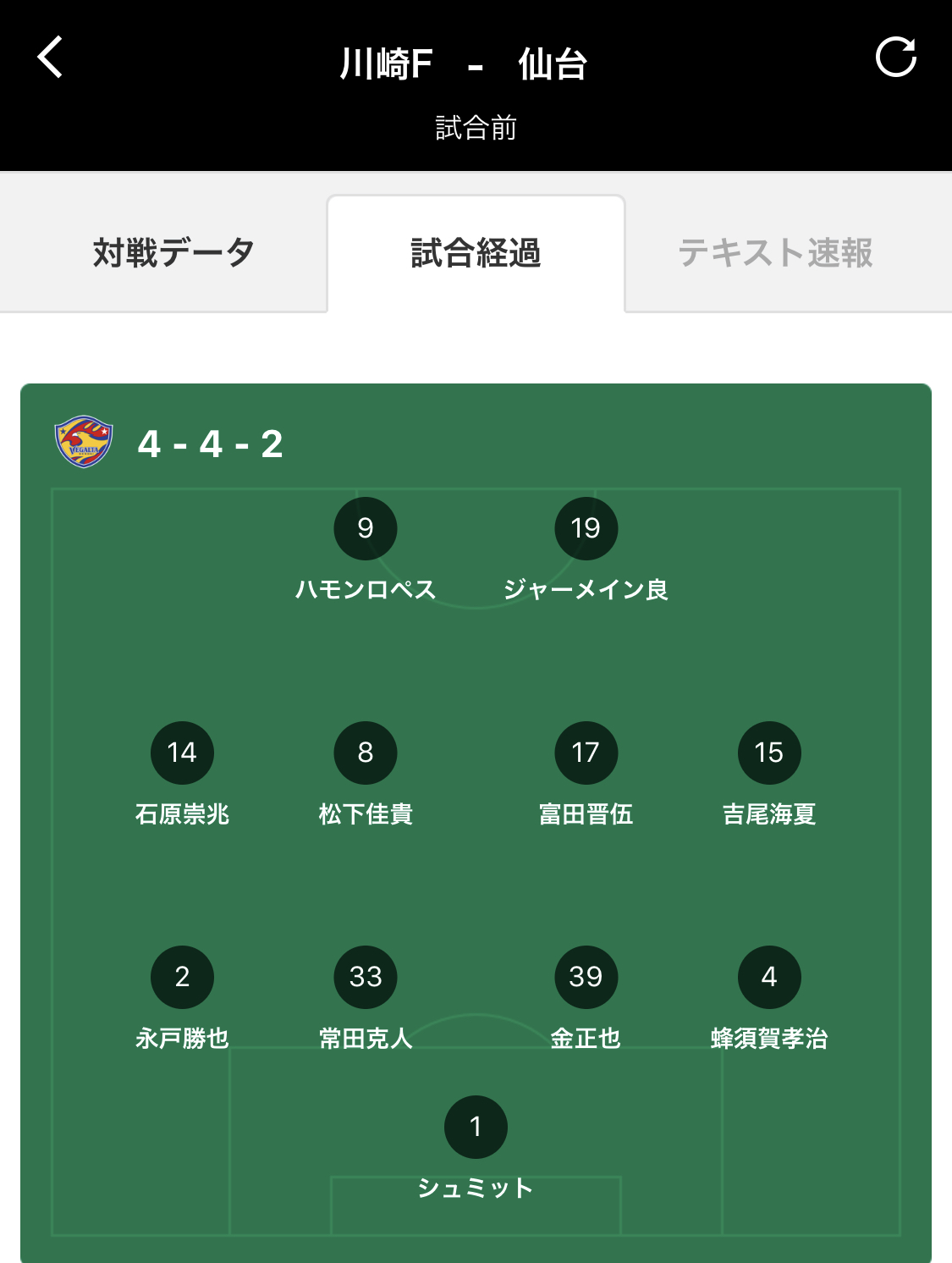Select the 試合経過 tab
Screen dimensions: 952x1263
(x=476, y=252)
